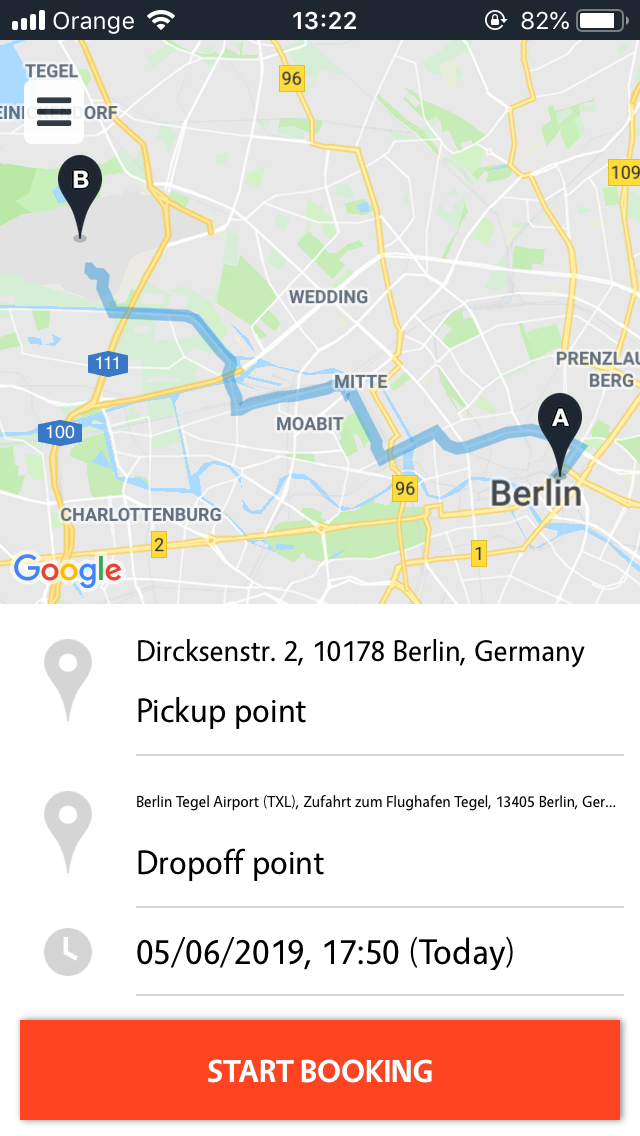640x1136 pixels.
Task: Change the 05/06/2019, 17:50 pickup time
Action: tap(380, 952)
